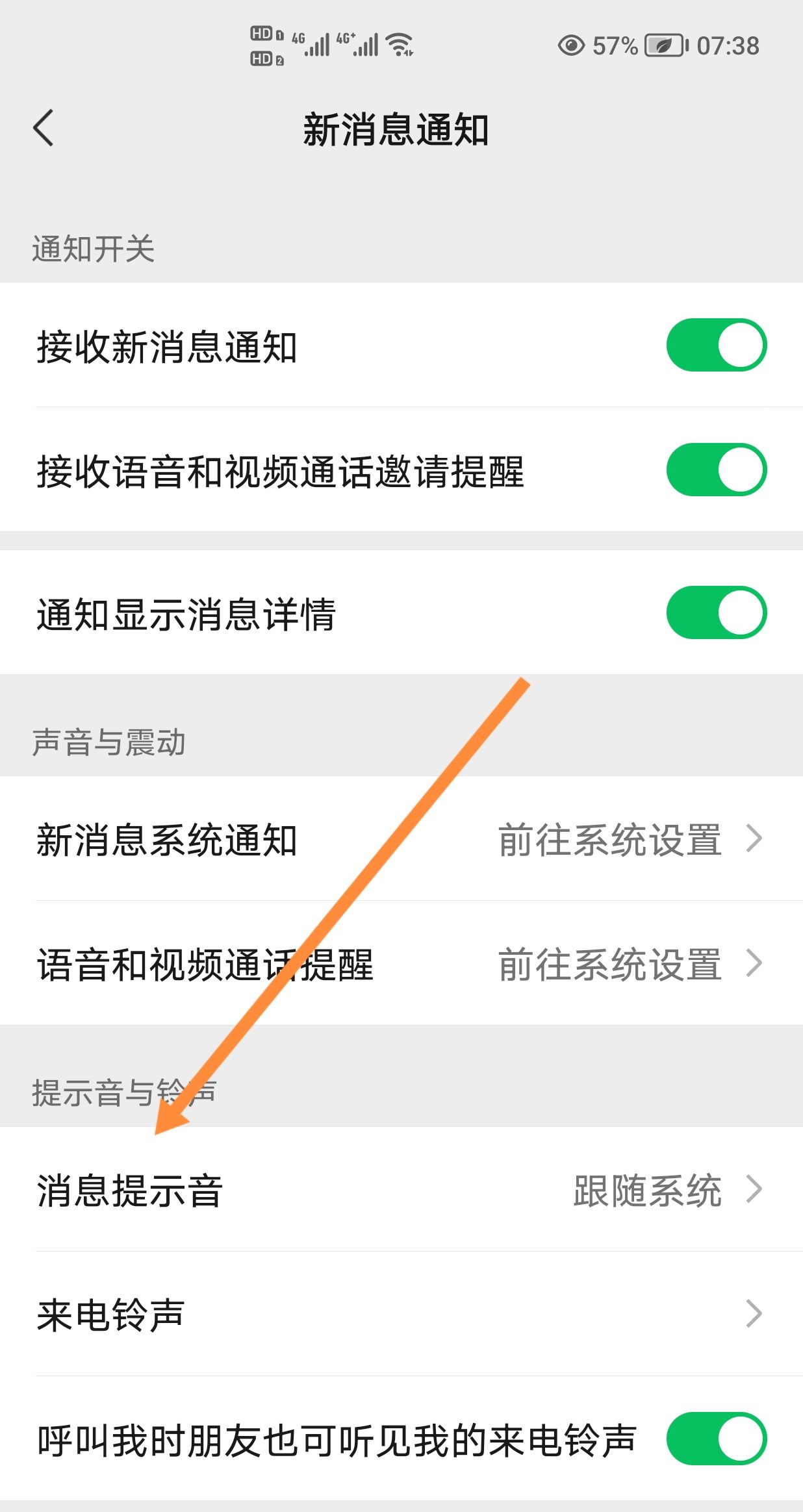Expand 新消息系统通知 settings chevron

(x=755, y=840)
